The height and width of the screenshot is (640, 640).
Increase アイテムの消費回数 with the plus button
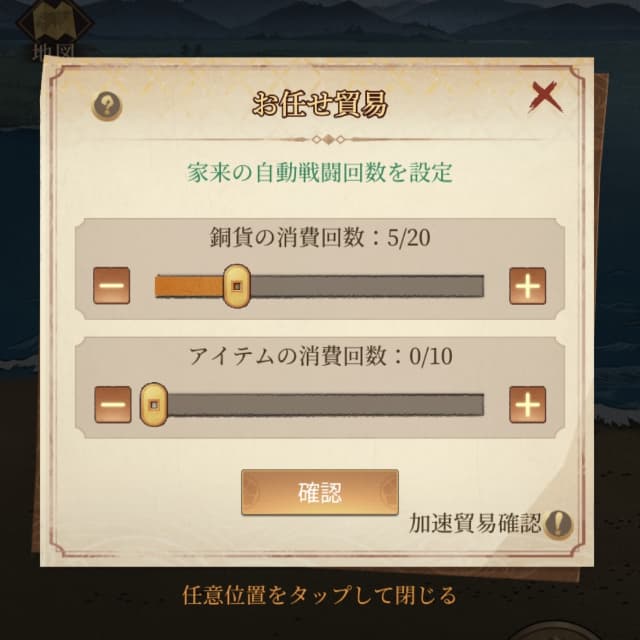(527, 404)
